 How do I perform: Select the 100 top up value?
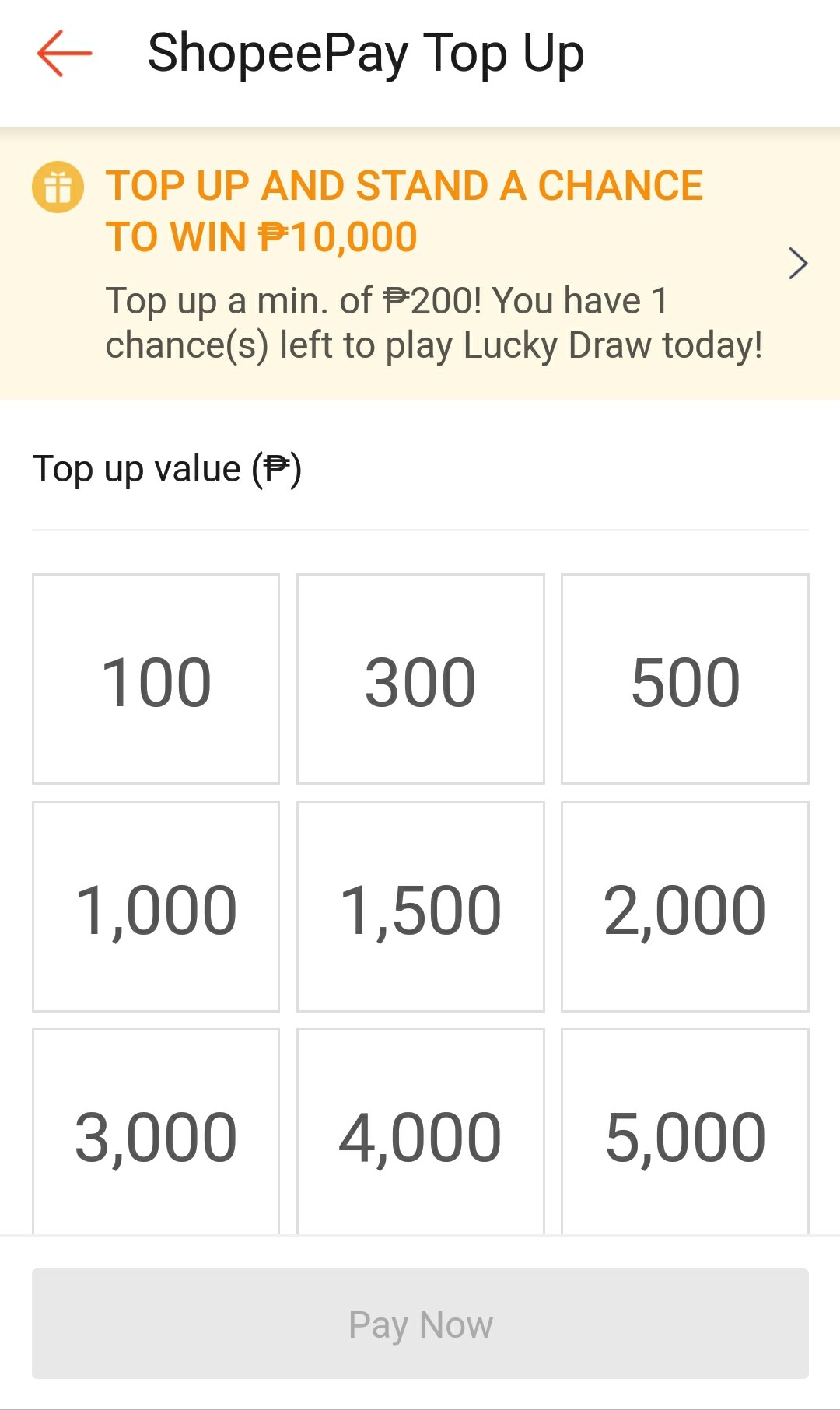[156, 680]
